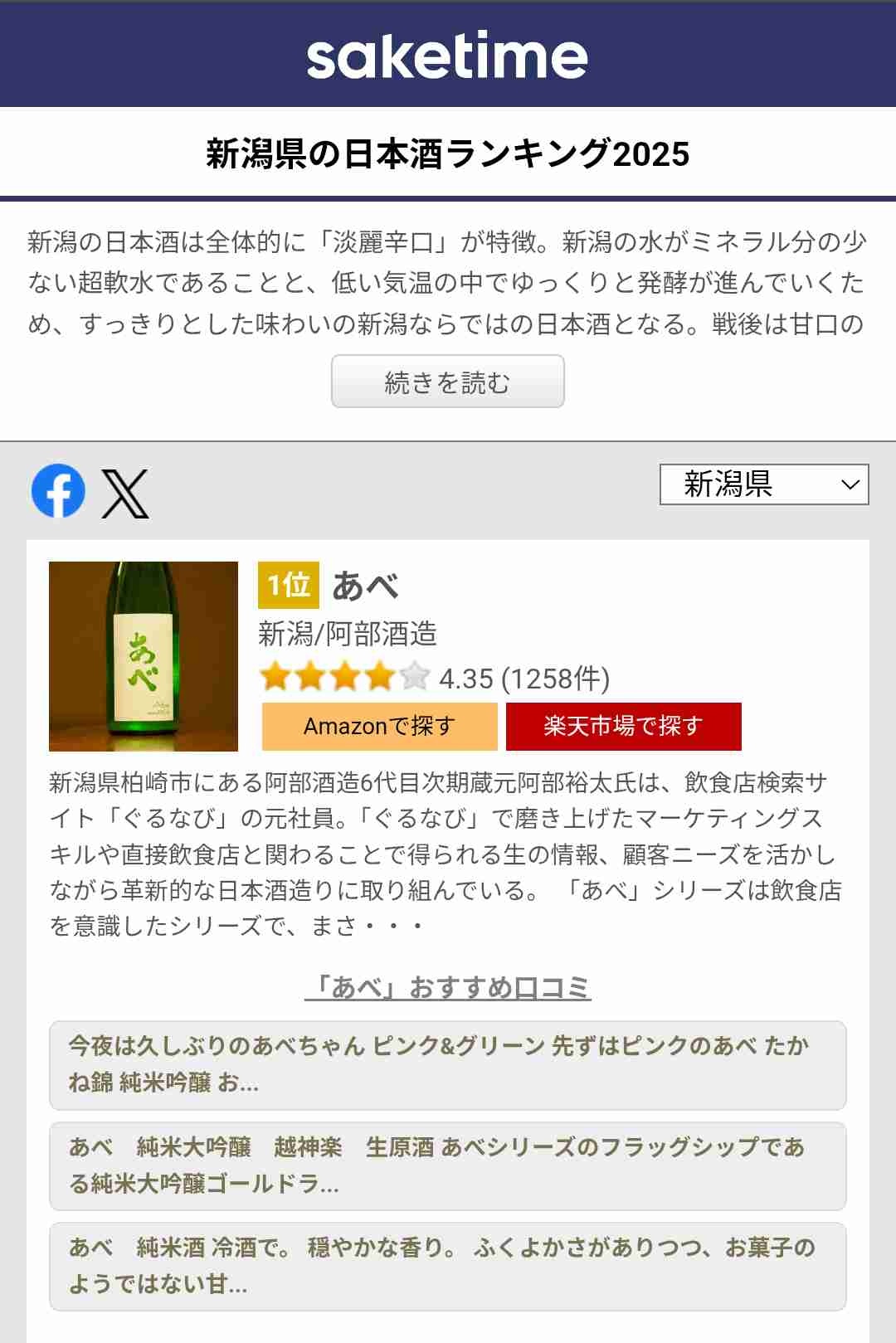Open 「あべ」おすすめ口コミ link

point(447,987)
